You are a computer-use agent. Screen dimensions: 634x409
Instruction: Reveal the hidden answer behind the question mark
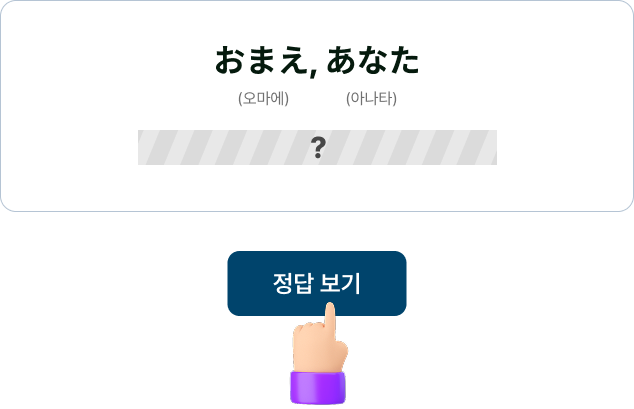pyautogui.click(x=317, y=148)
